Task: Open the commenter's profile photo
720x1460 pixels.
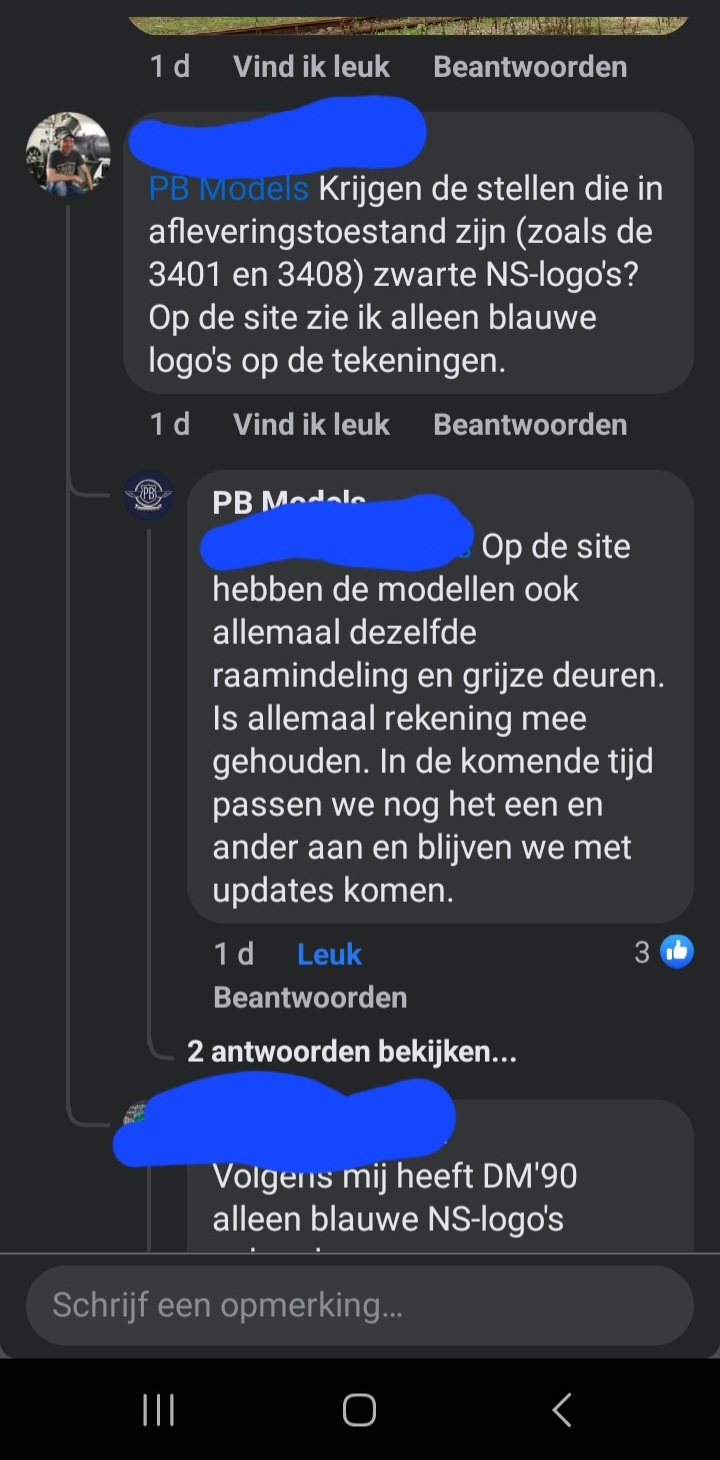Action: coord(68,153)
